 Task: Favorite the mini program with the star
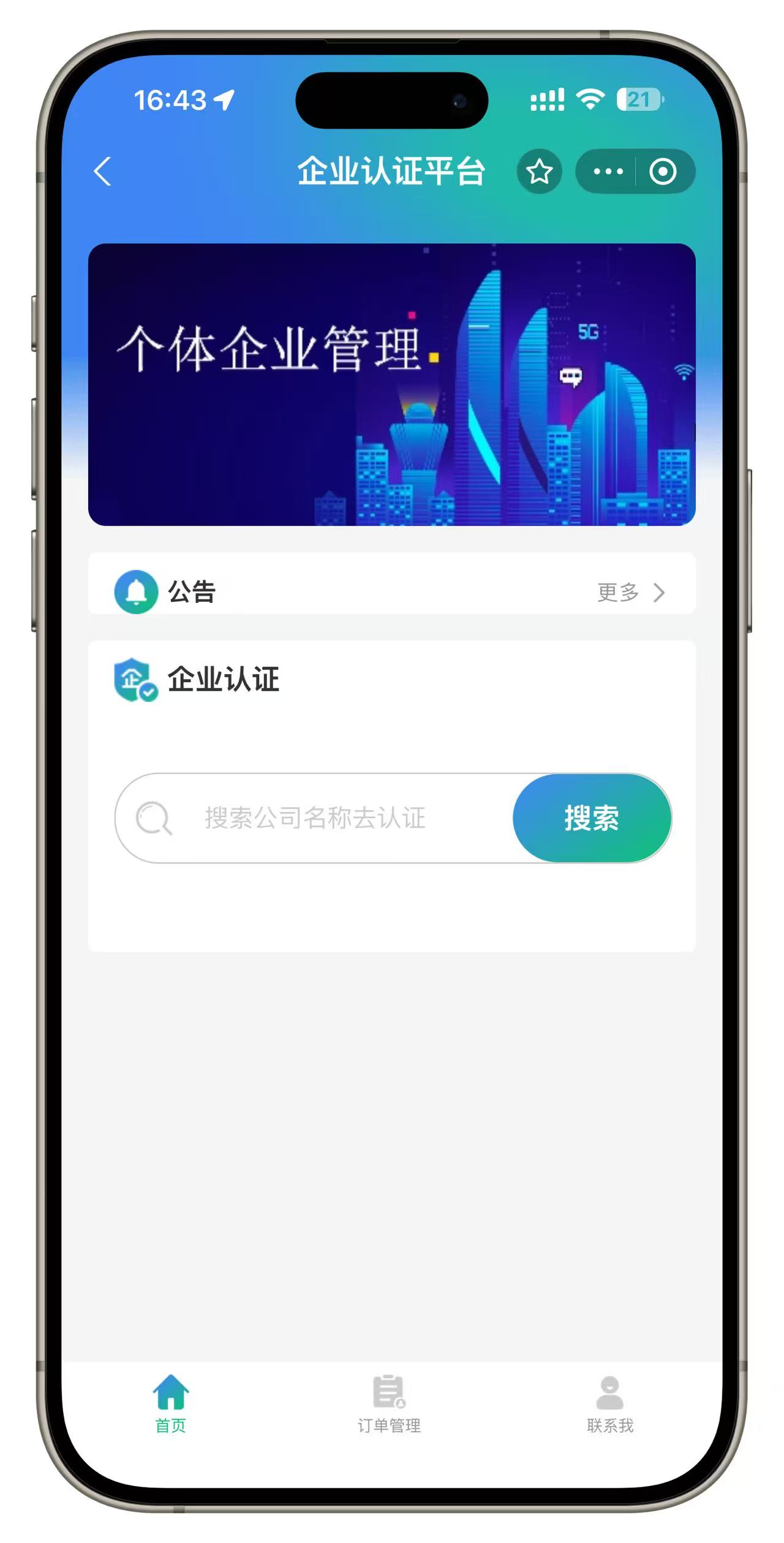(x=539, y=172)
